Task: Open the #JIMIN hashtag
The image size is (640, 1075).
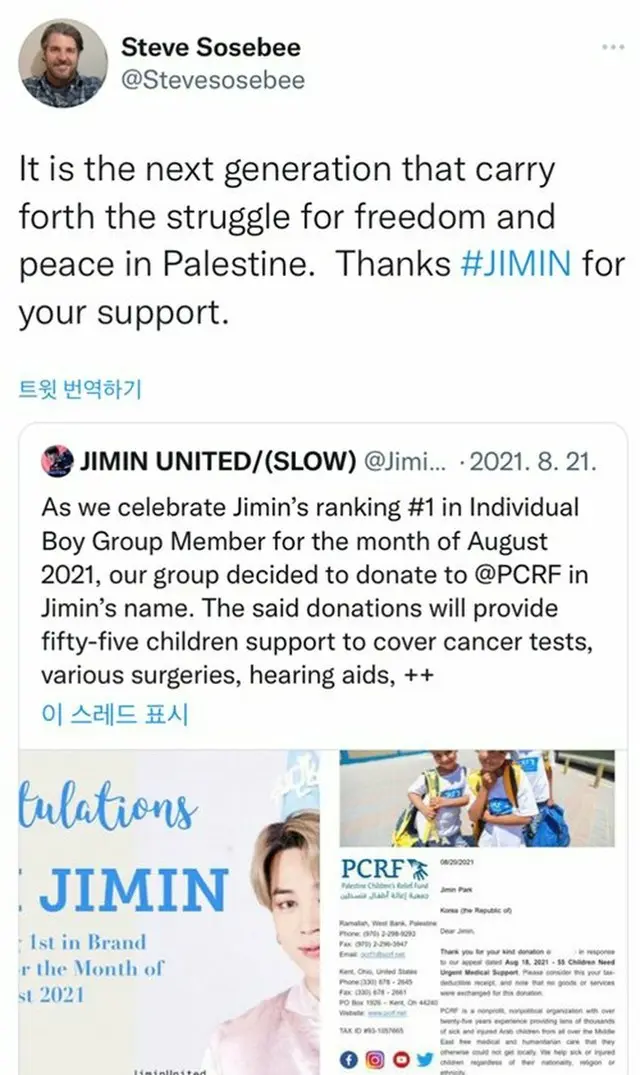Action: (x=516, y=264)
